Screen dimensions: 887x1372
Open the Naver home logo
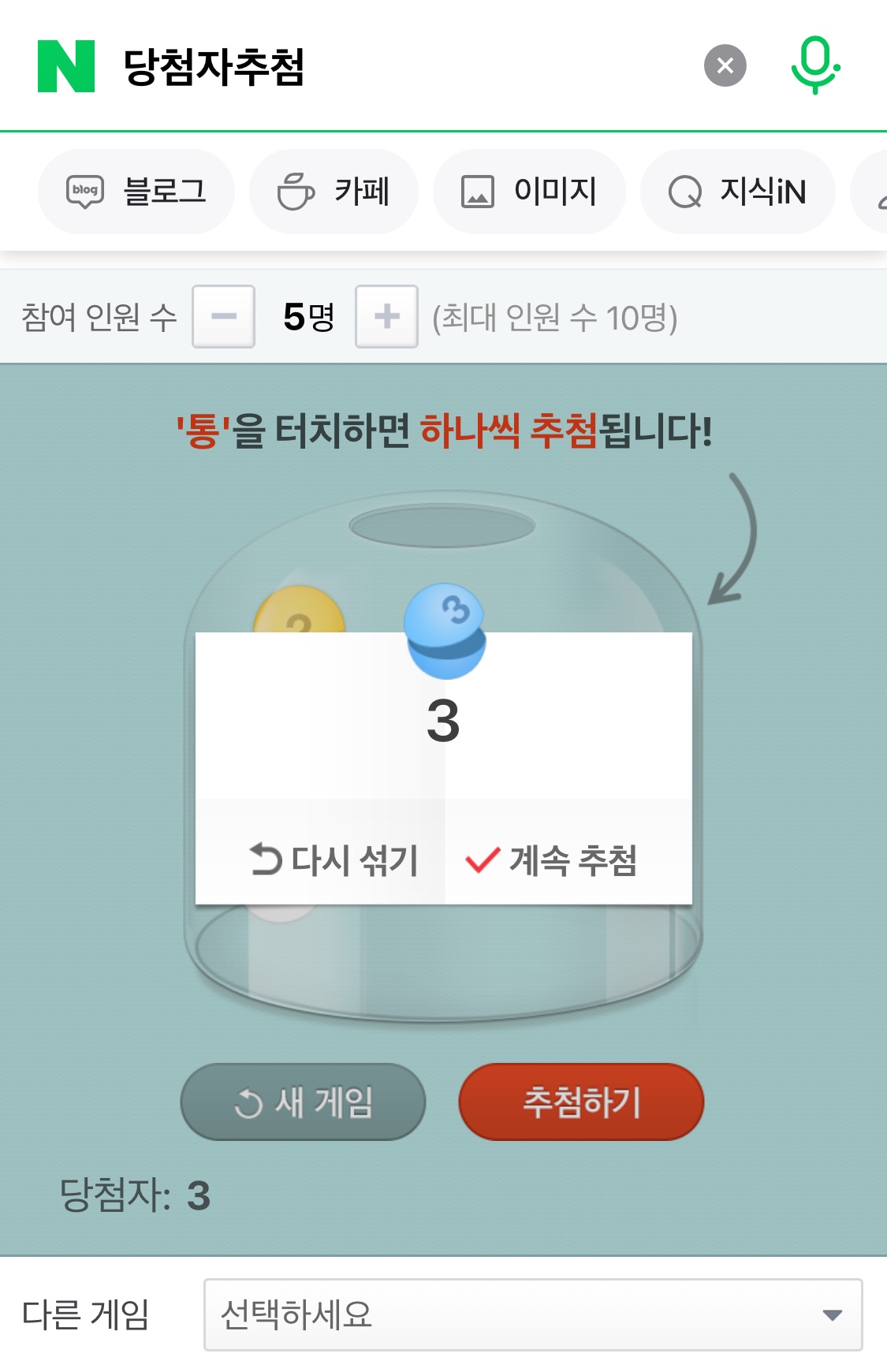pos(66,66)
